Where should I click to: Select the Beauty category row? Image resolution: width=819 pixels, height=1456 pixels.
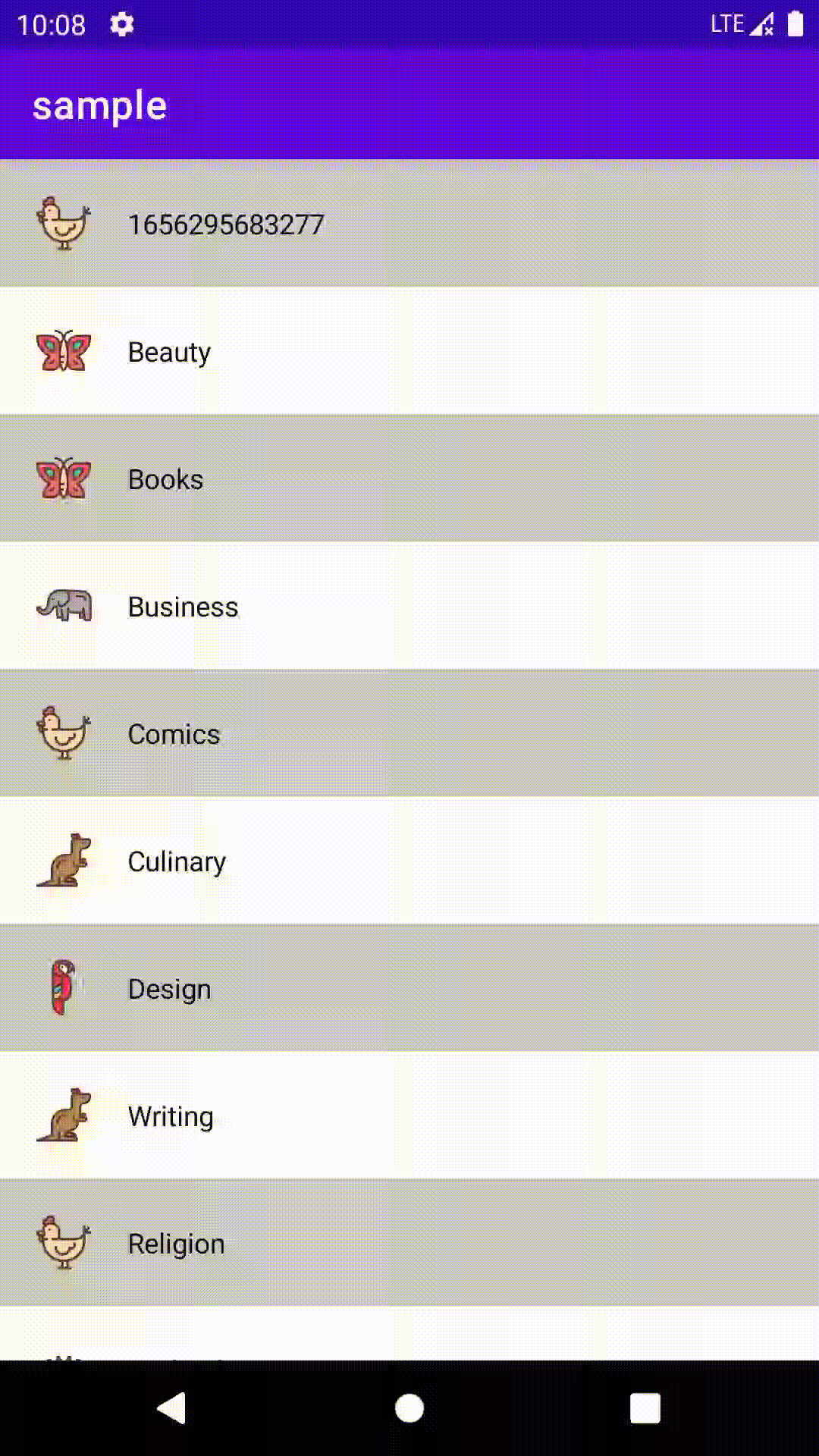coord(409,351)
